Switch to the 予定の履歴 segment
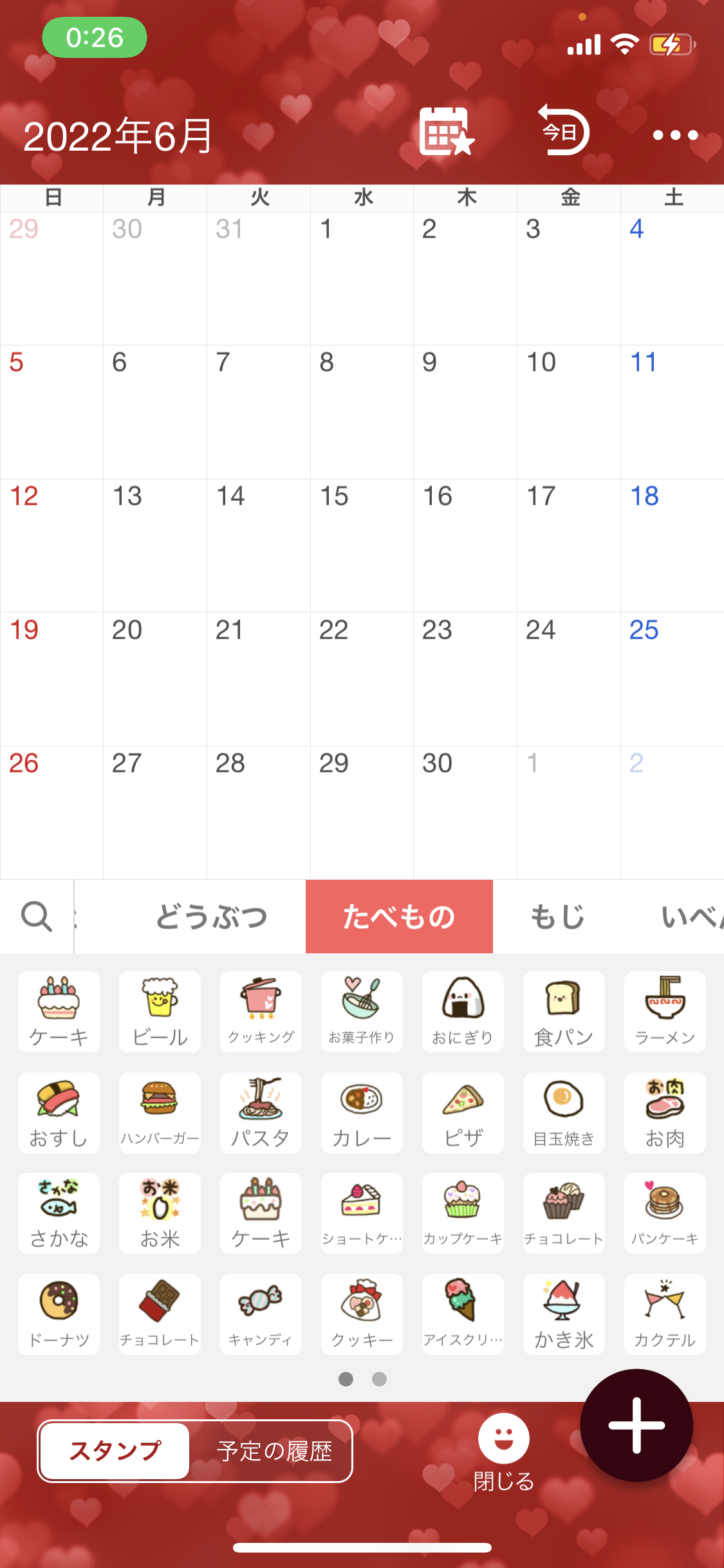 (274, 1451)
